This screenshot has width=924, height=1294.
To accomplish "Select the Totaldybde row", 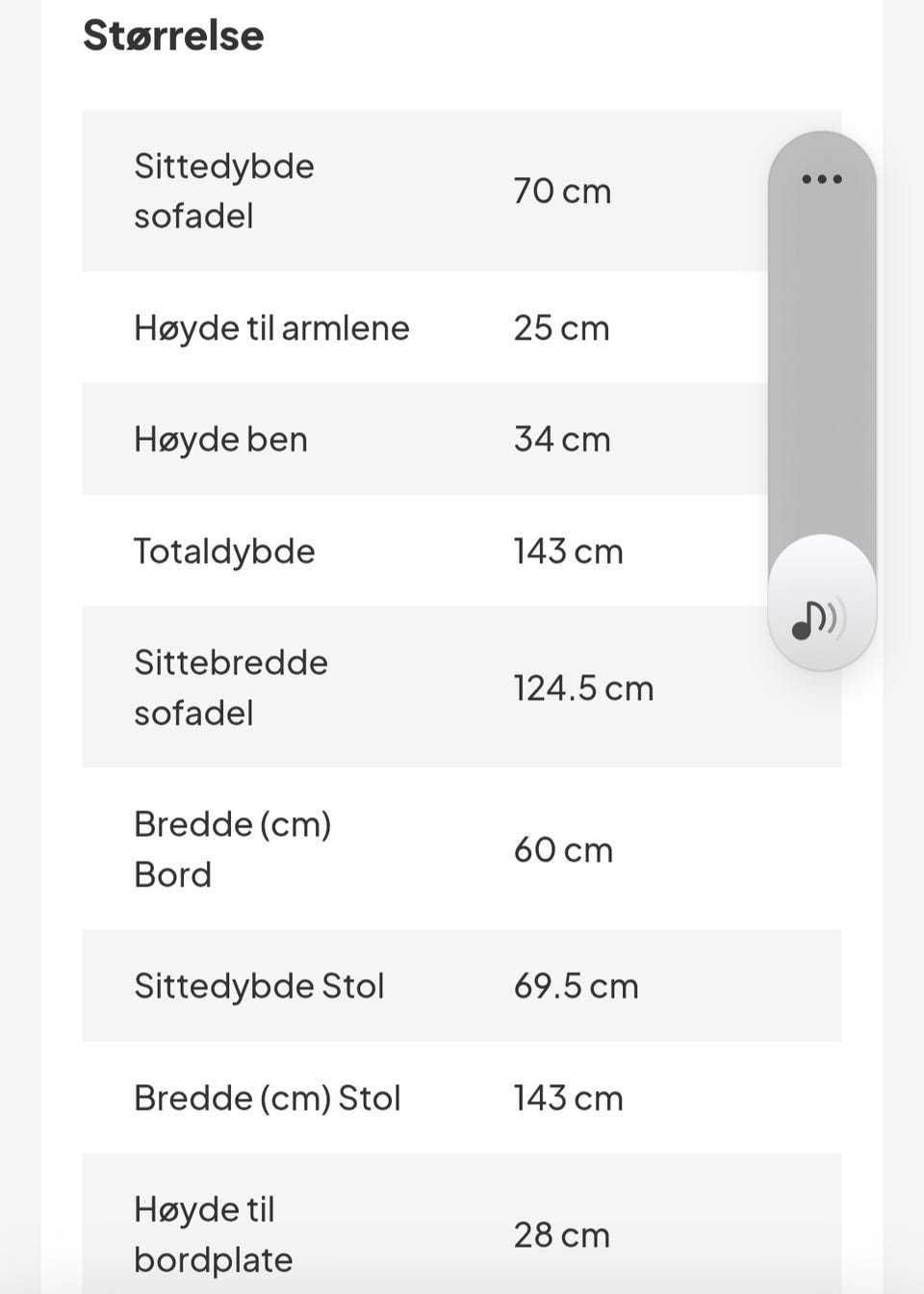I will click(x=223, y=551).
